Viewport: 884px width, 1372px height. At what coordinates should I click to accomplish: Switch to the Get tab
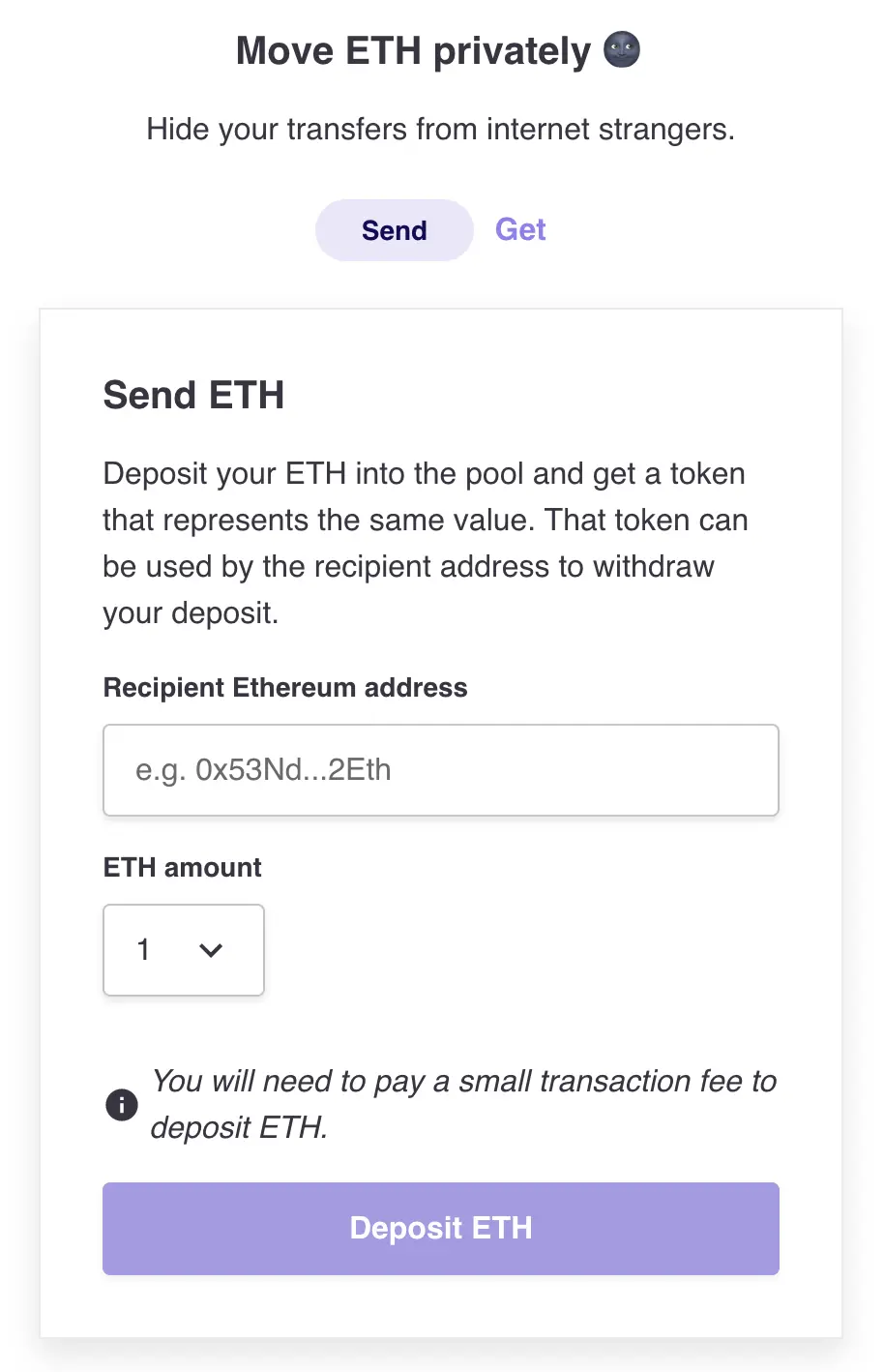click(x=520, y=230)
